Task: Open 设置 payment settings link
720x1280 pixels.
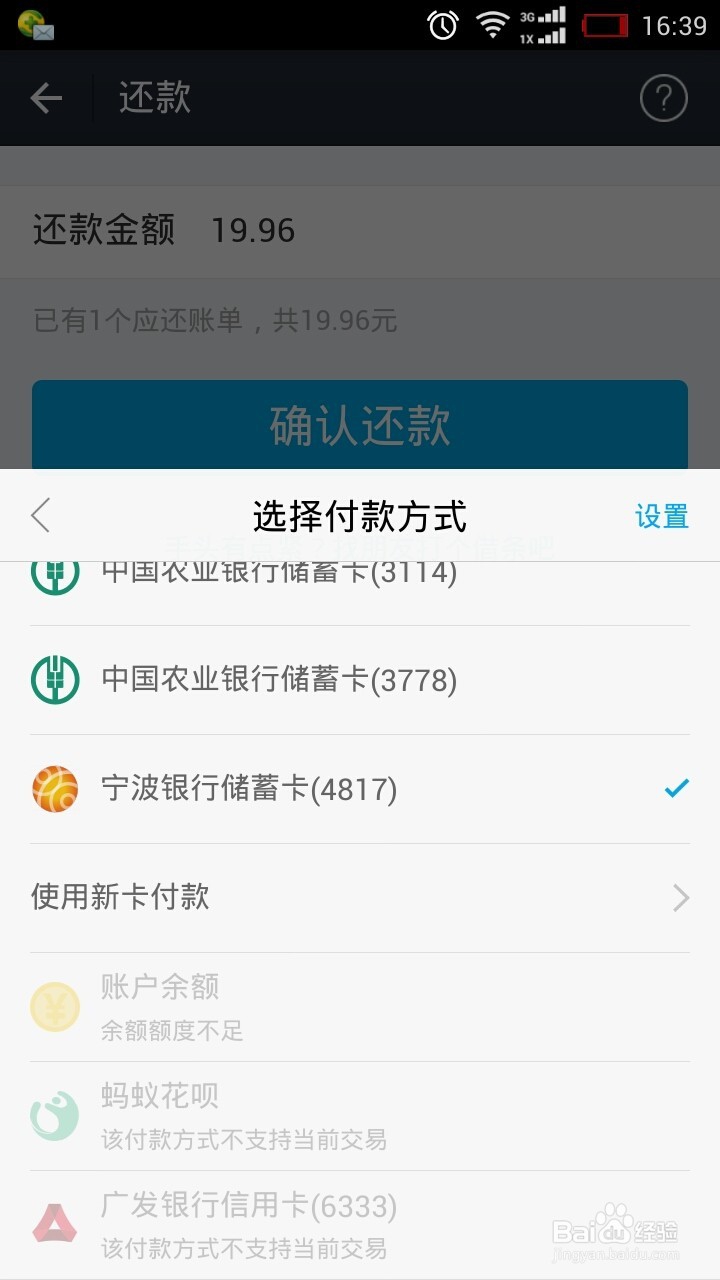Action: pos(662,514)
